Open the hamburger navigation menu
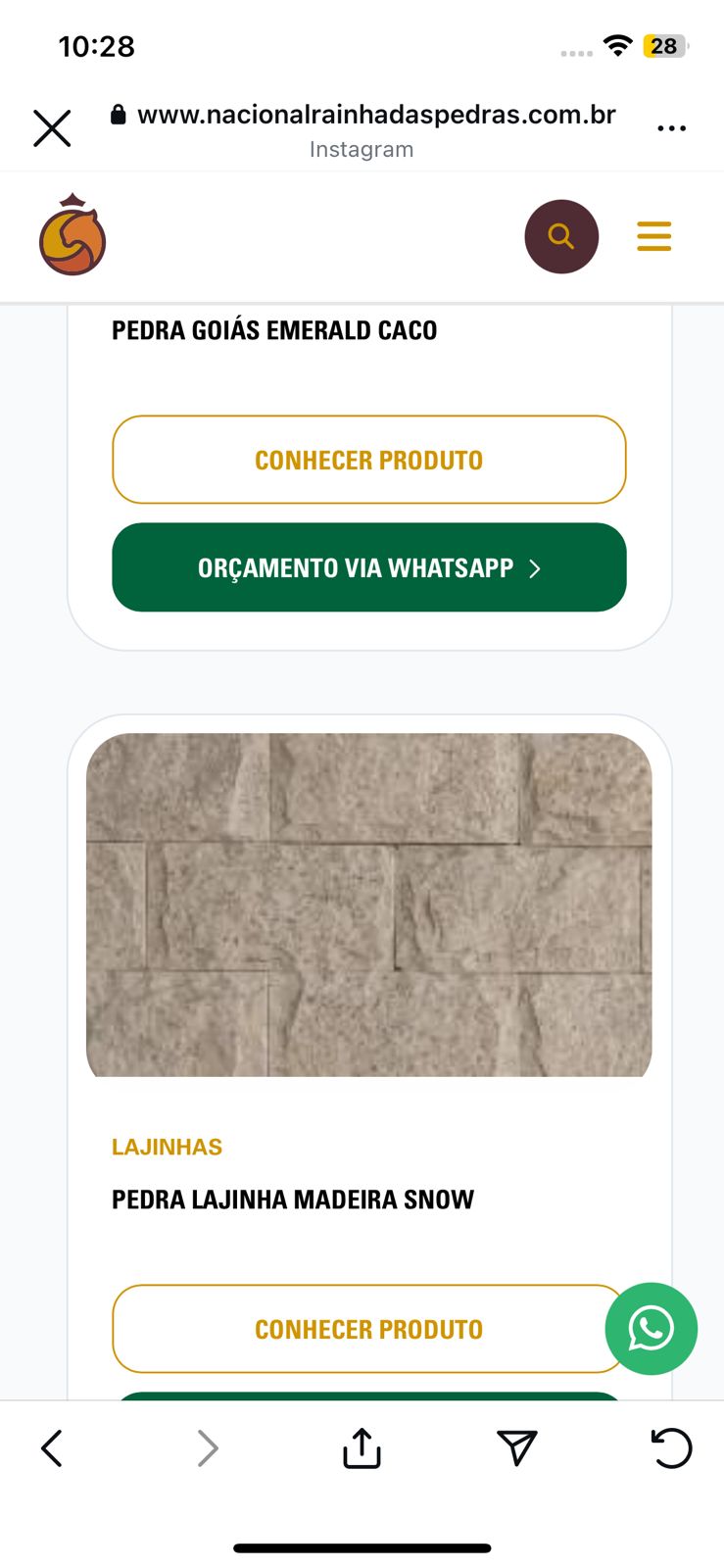This screenshot has width=724, height=1568. click(653, 236)
